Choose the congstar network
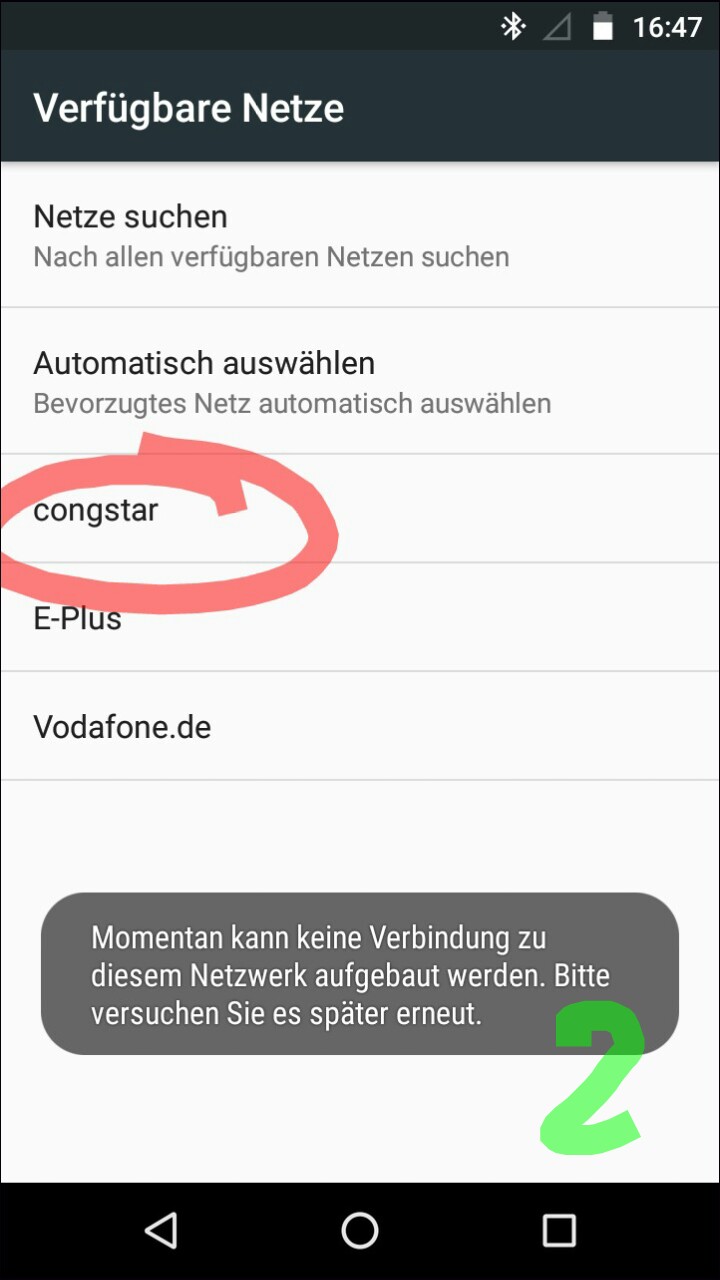Image resolution: width=720 pixels, height=1280 pixels. (x=96, y=510)
